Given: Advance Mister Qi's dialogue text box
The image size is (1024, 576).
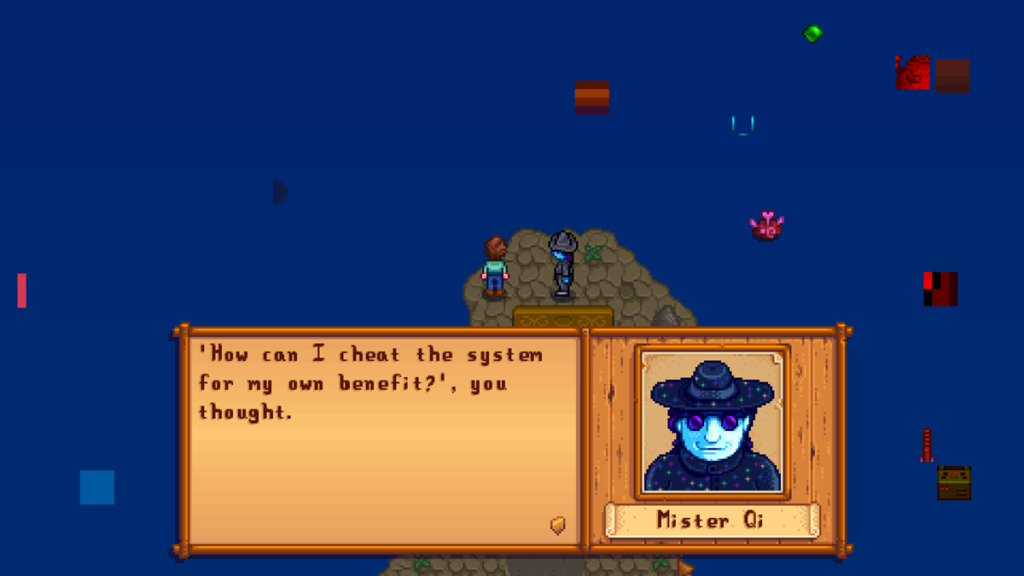Looking at the screenshot, I should (x=380, y=440).
